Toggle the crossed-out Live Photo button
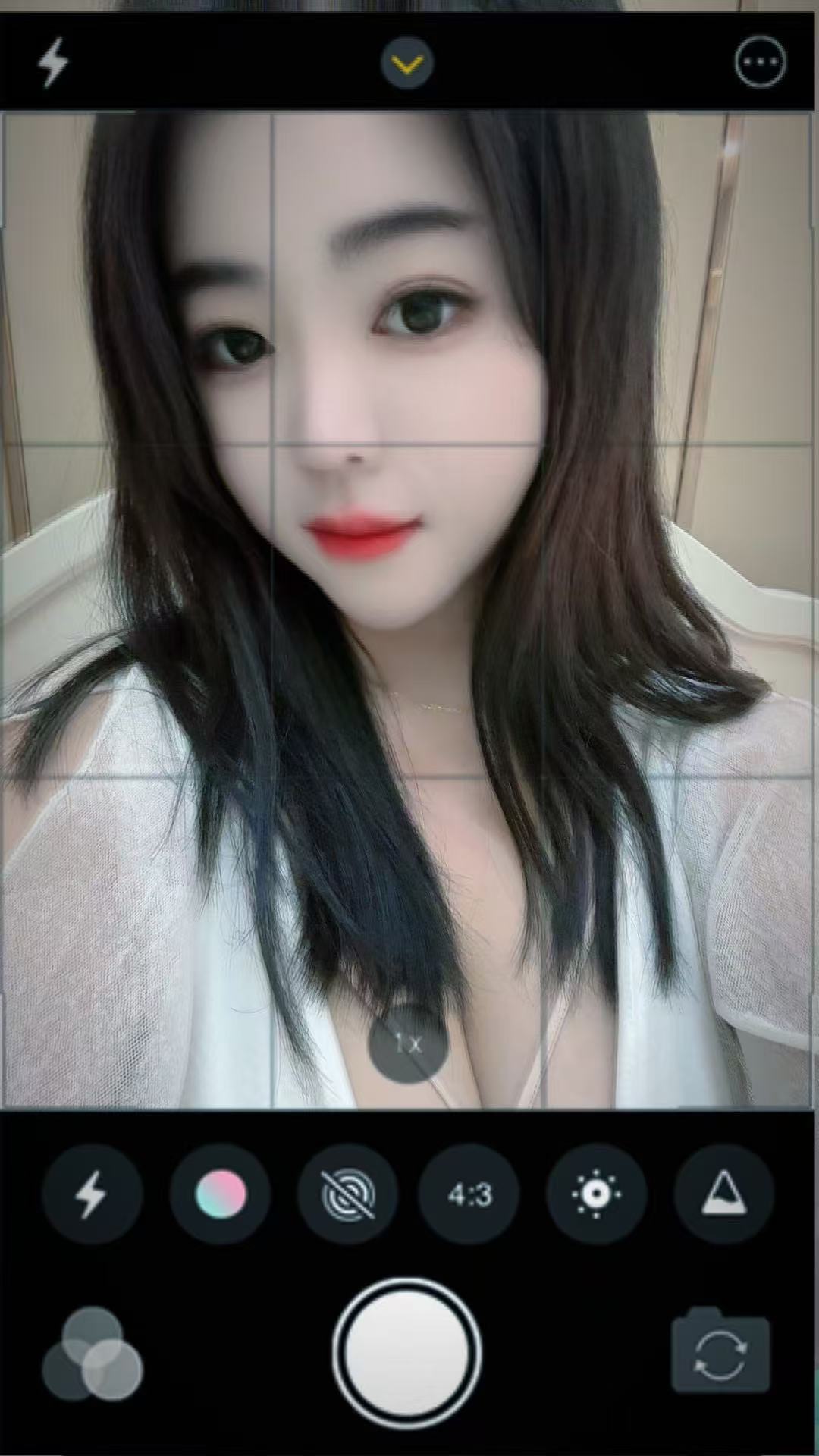 click(347, 1194)
